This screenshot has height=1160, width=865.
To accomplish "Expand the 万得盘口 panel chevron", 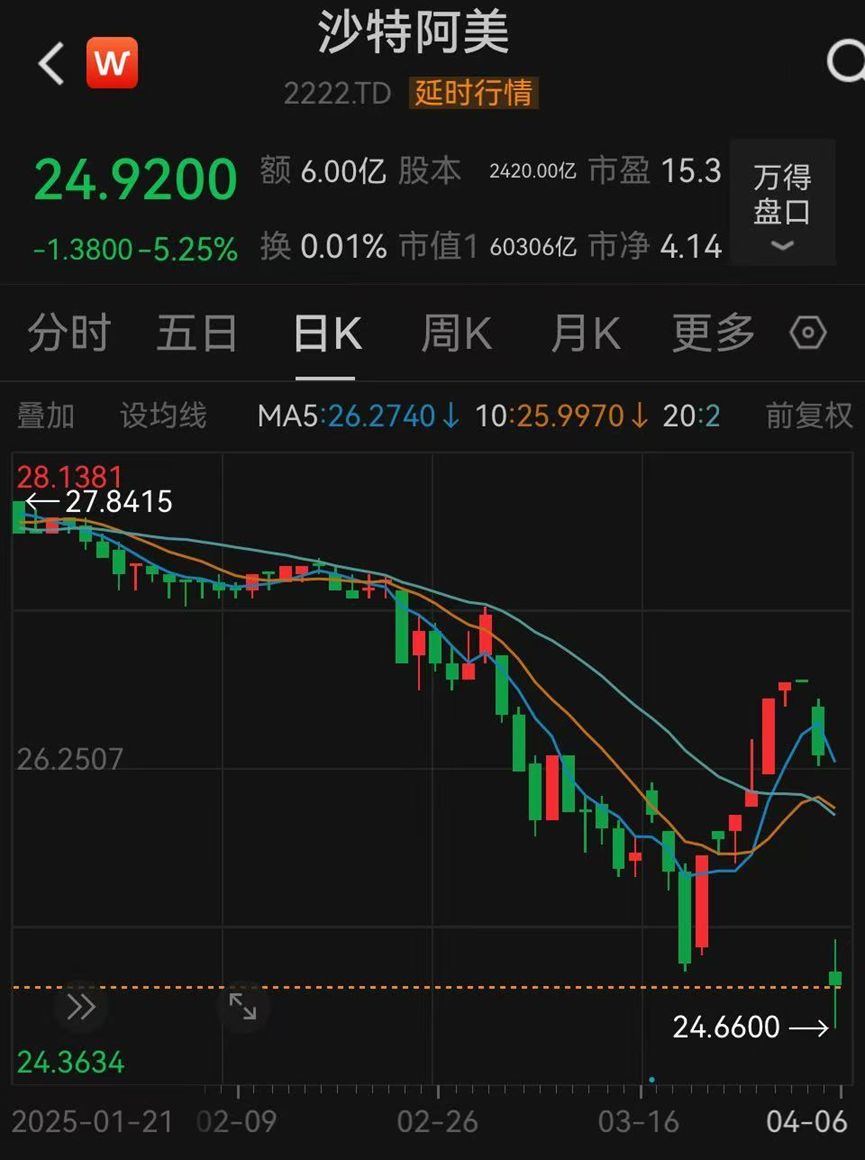I will 783,243.
